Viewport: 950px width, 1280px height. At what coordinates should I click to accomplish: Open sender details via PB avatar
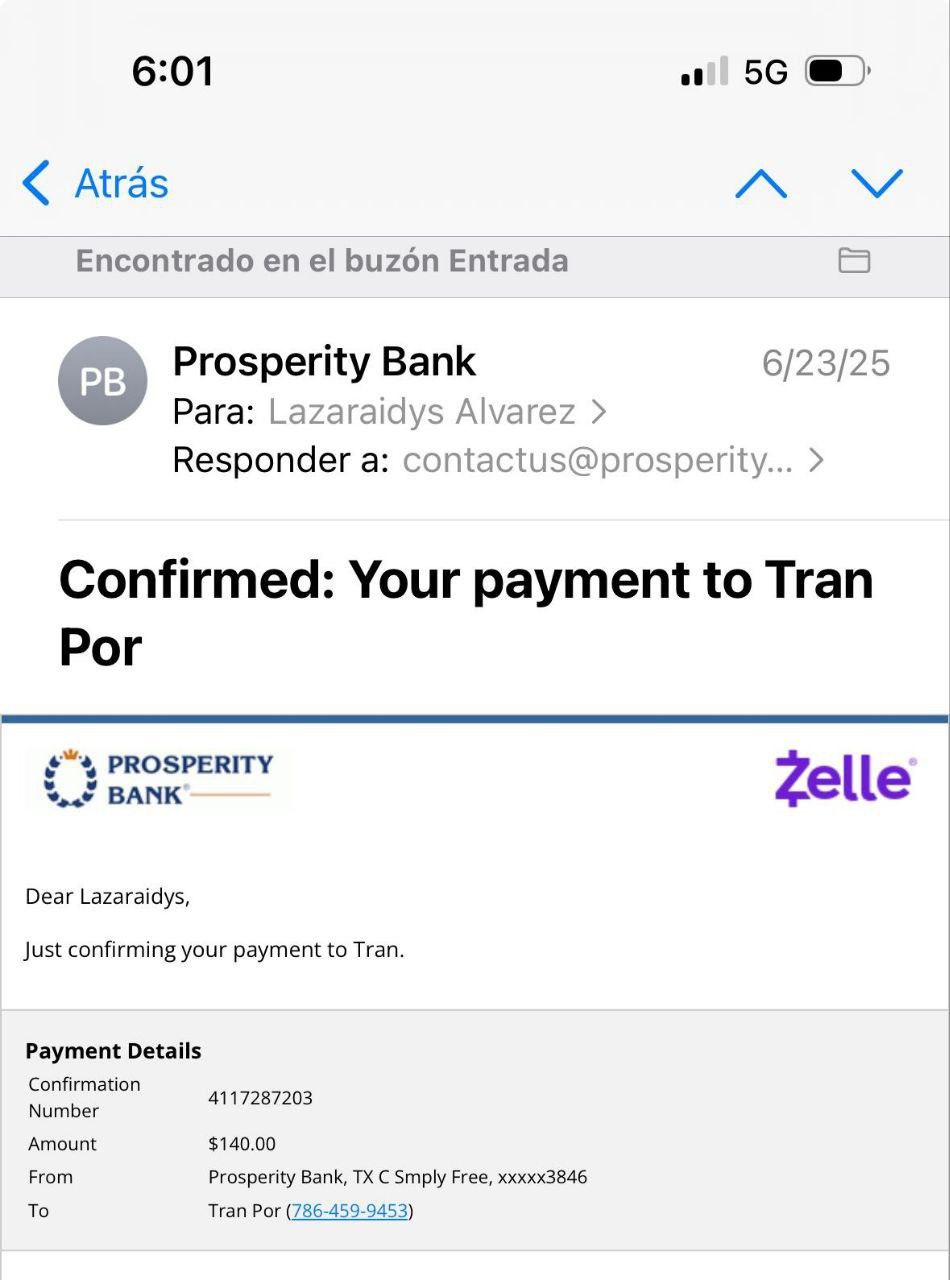102,381
